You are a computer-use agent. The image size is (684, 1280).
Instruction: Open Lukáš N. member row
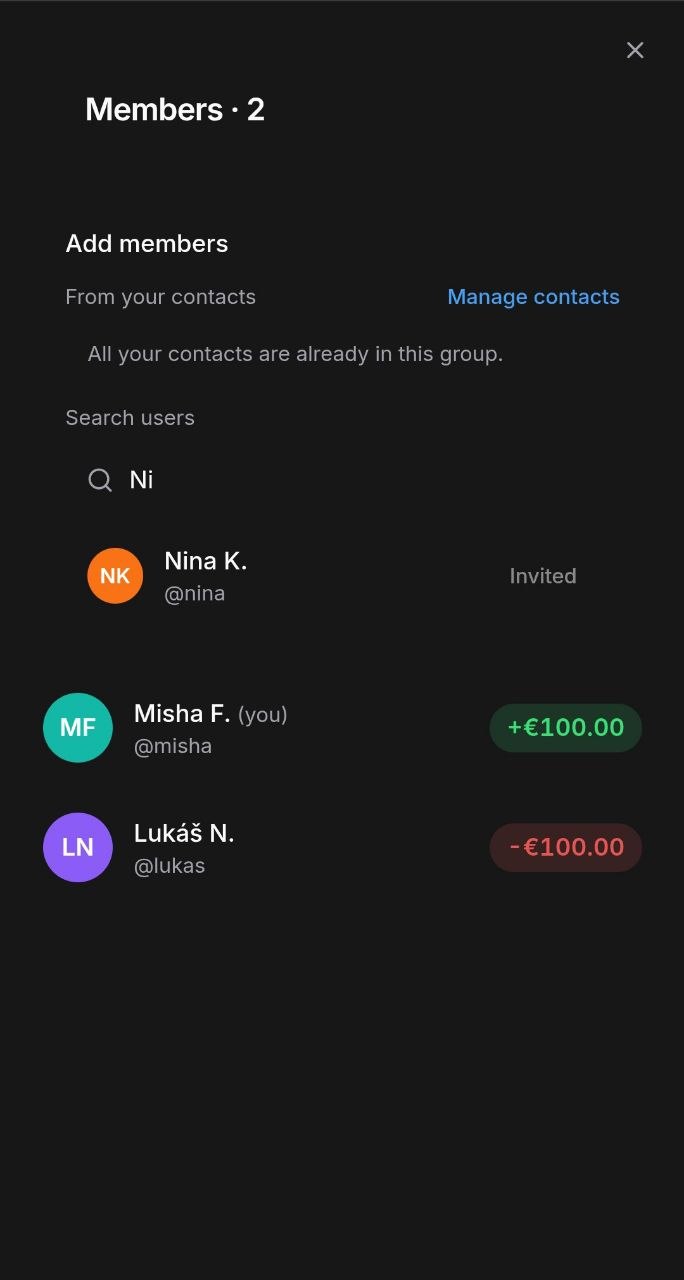click(342, 847)
